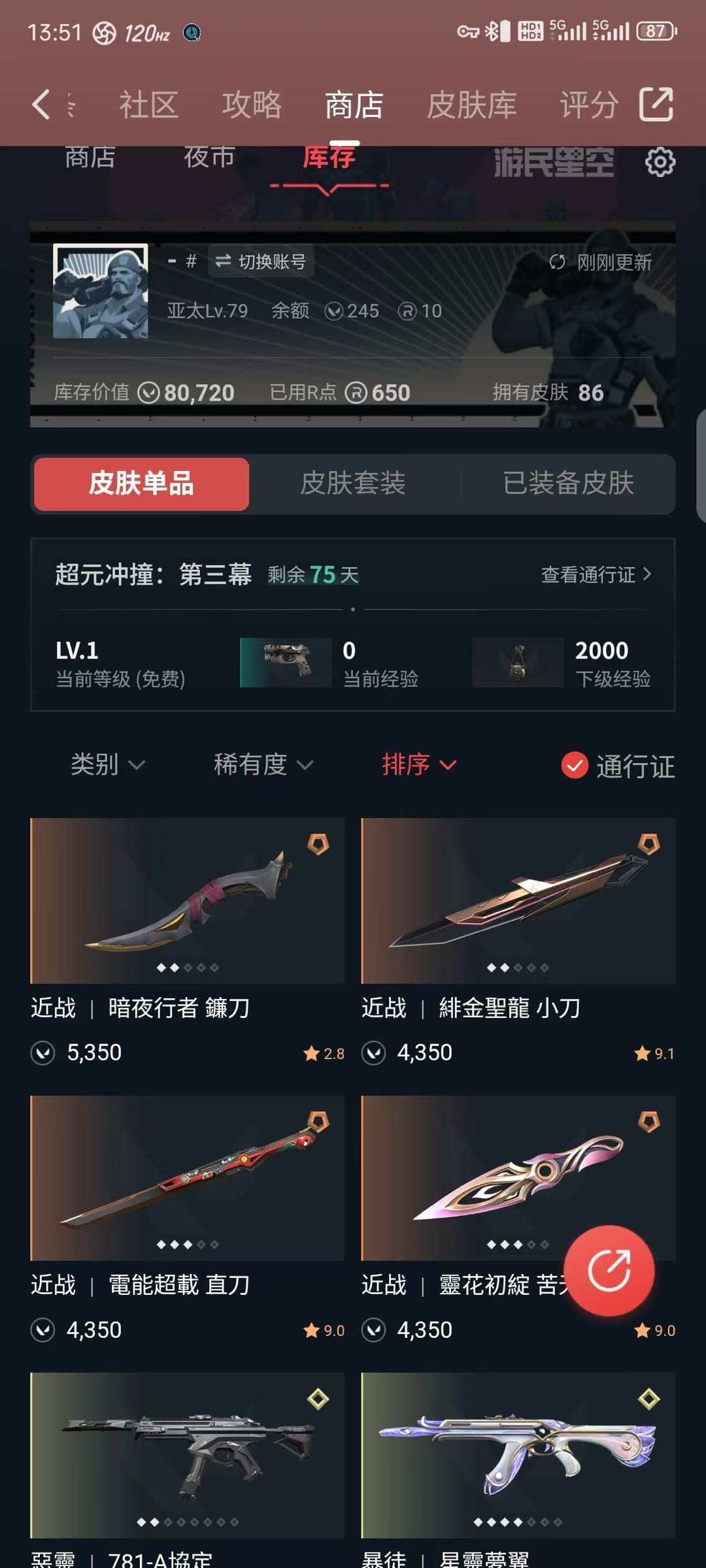This screenshot has height=1568, width=706.
Task: Tap 切换账号 to switch account
Action: click(x=261, y=261)
